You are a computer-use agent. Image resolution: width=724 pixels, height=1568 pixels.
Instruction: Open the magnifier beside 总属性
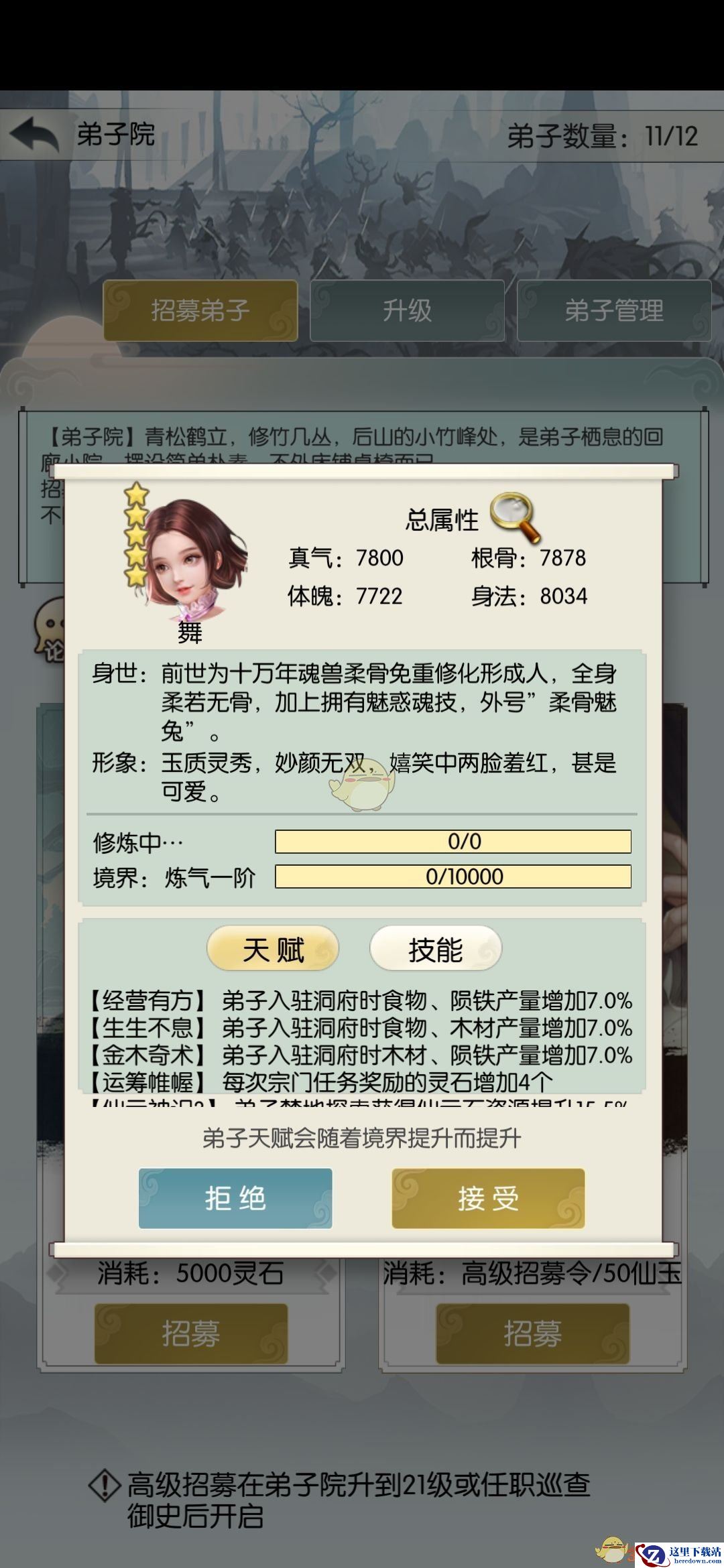point(515,517)
